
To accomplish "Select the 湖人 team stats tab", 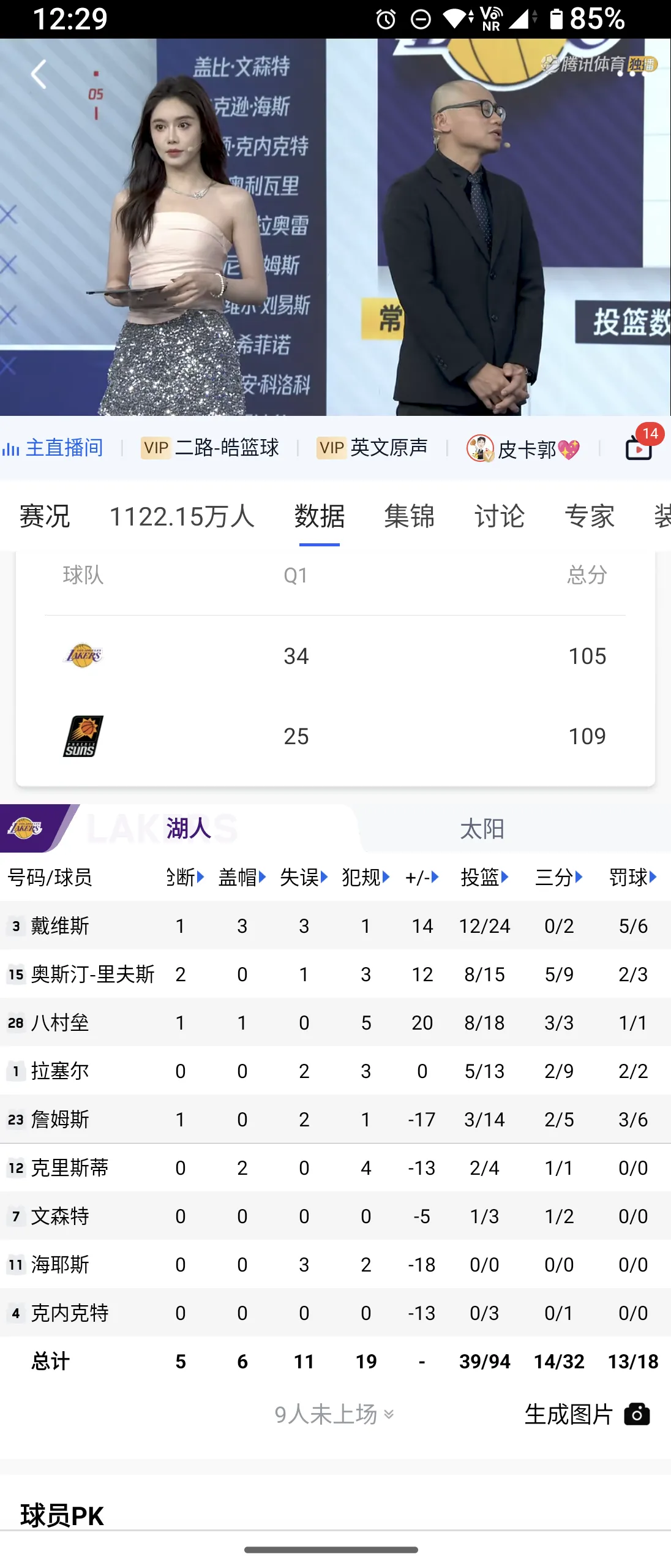I will point(189,829).
